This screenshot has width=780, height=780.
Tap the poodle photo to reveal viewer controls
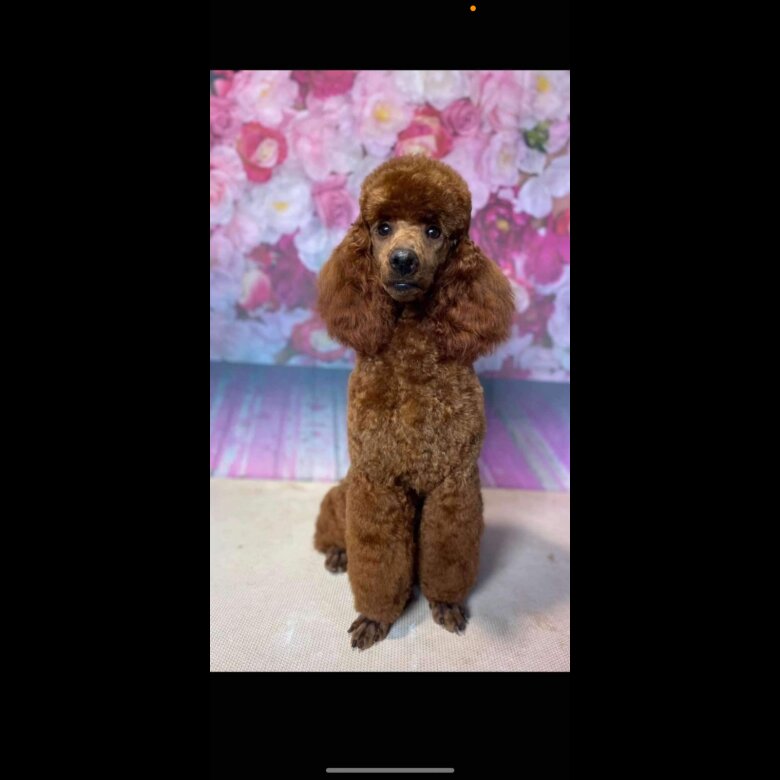click(390, 371)
